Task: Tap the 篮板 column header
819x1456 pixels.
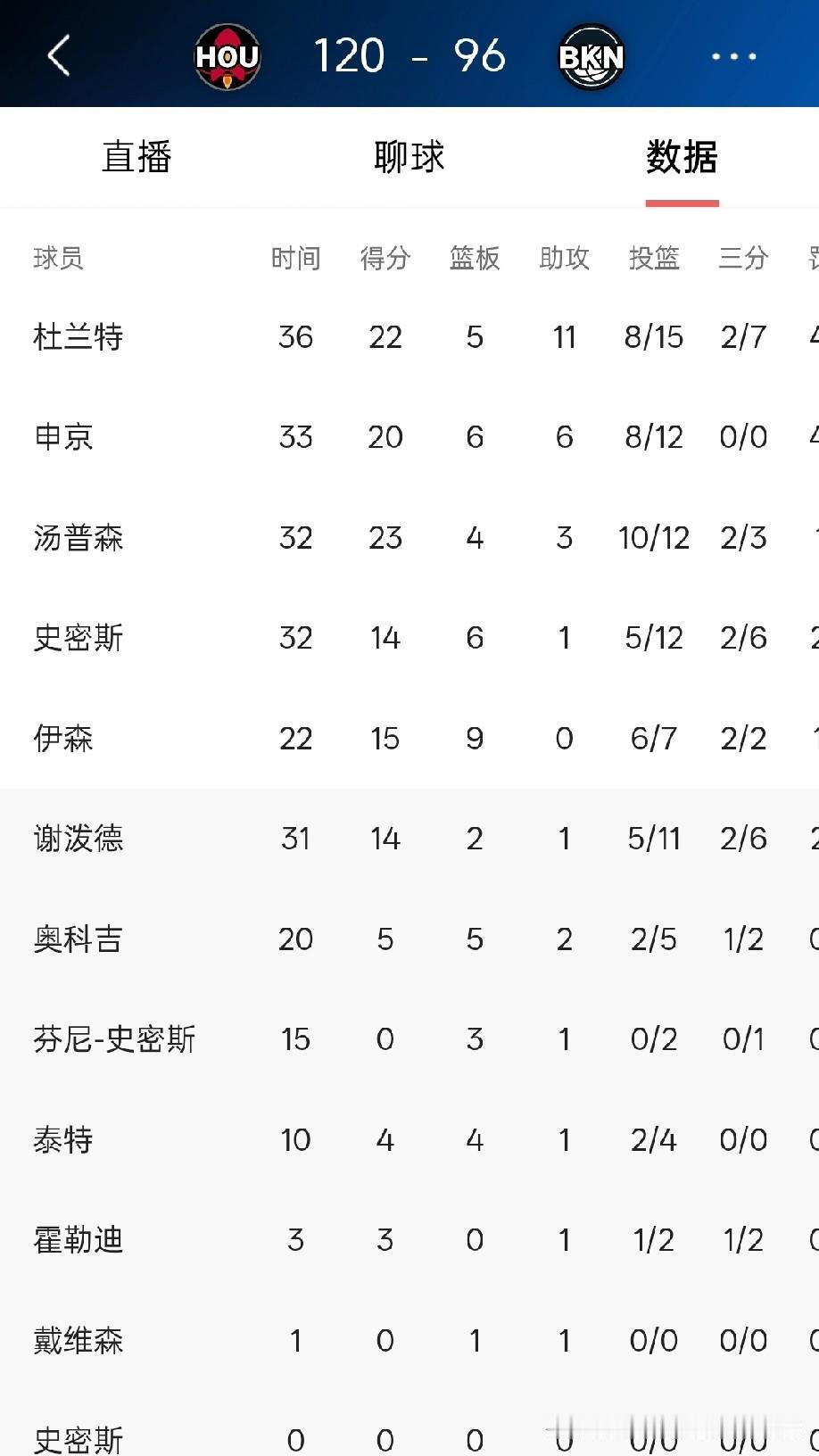Action: pyautogui.click(x=475, y=259)
